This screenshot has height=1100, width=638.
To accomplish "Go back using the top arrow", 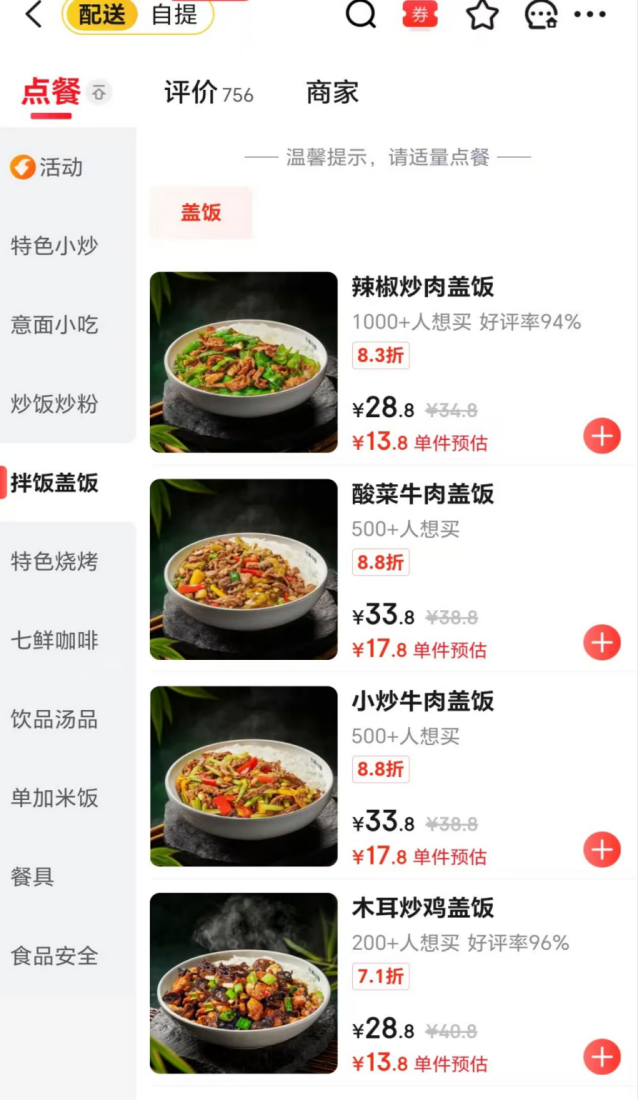I will pos(34,15).
